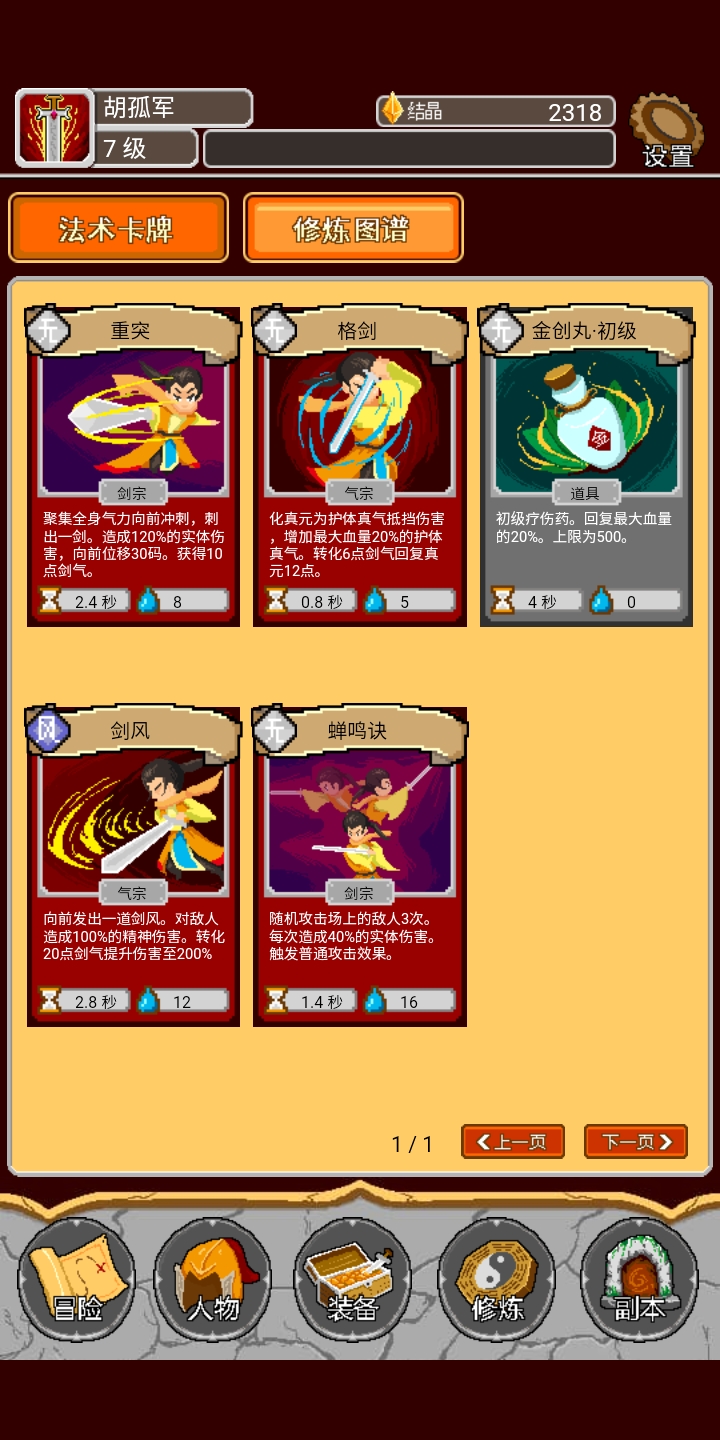The width and height of the screenshot is (720, 1440).
Task: Open the 装备 equipment chest
Action: 352,1280
